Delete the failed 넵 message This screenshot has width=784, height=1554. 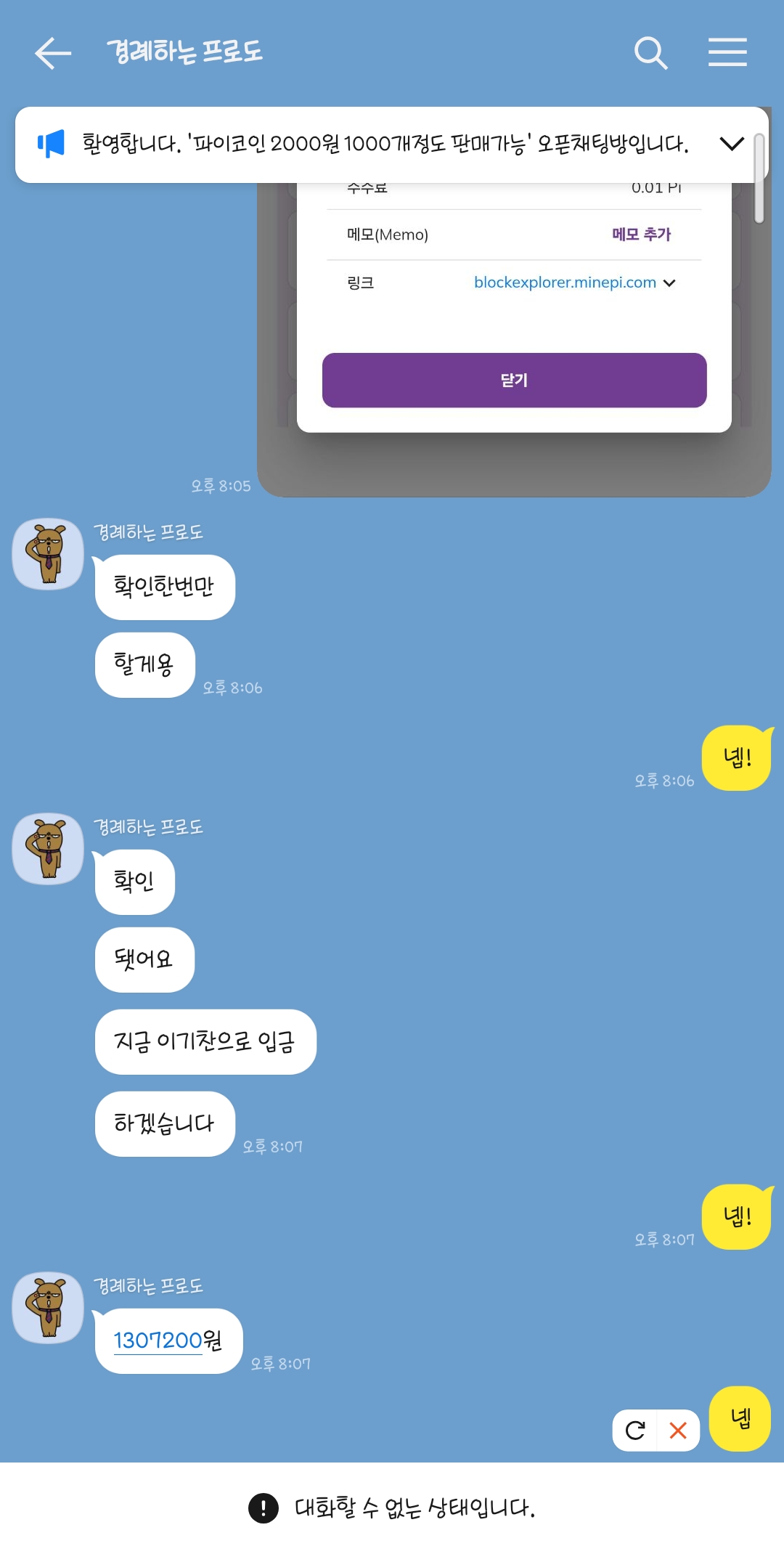(x=678, y=1431)
